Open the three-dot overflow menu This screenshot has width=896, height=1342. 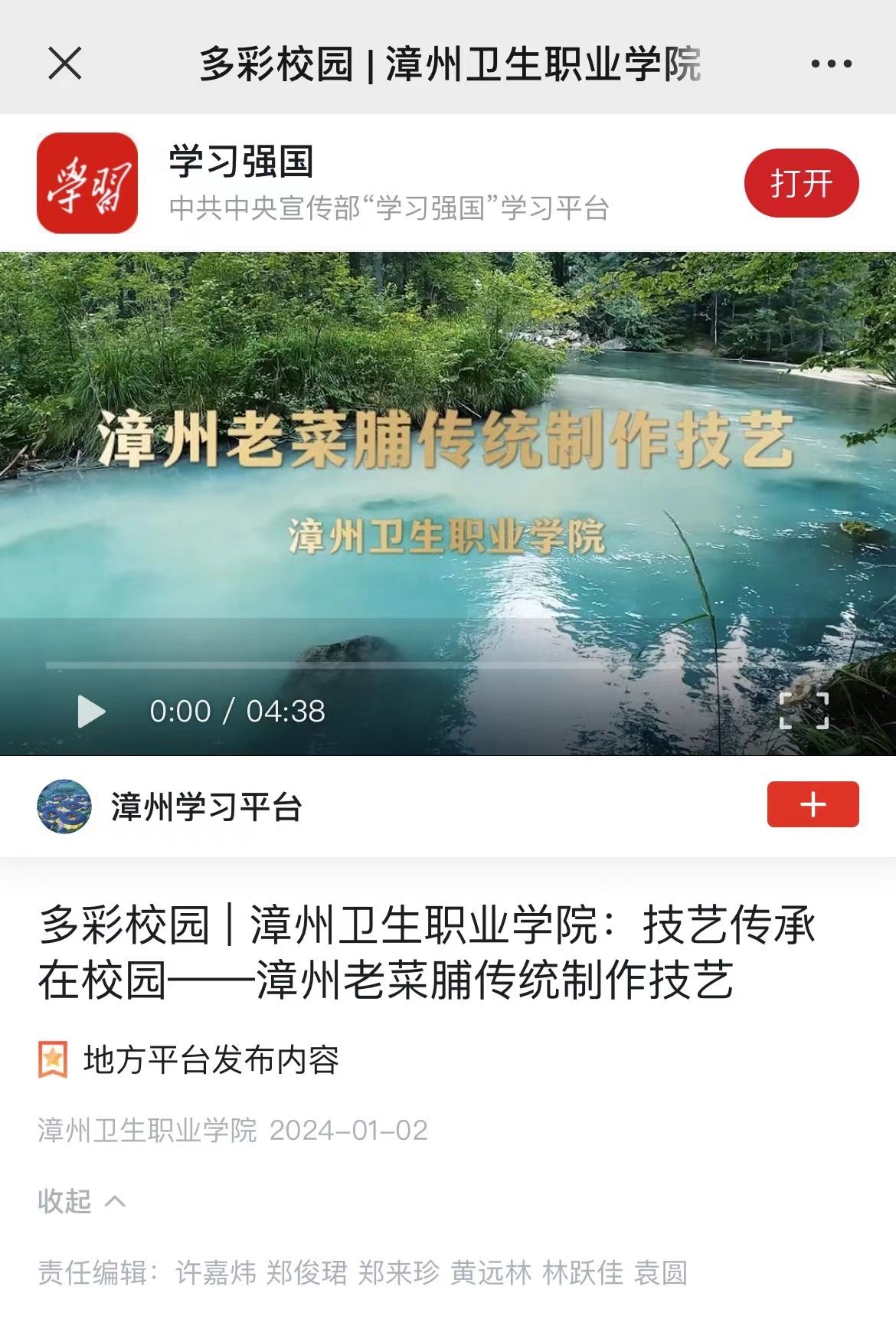point(831,64)
